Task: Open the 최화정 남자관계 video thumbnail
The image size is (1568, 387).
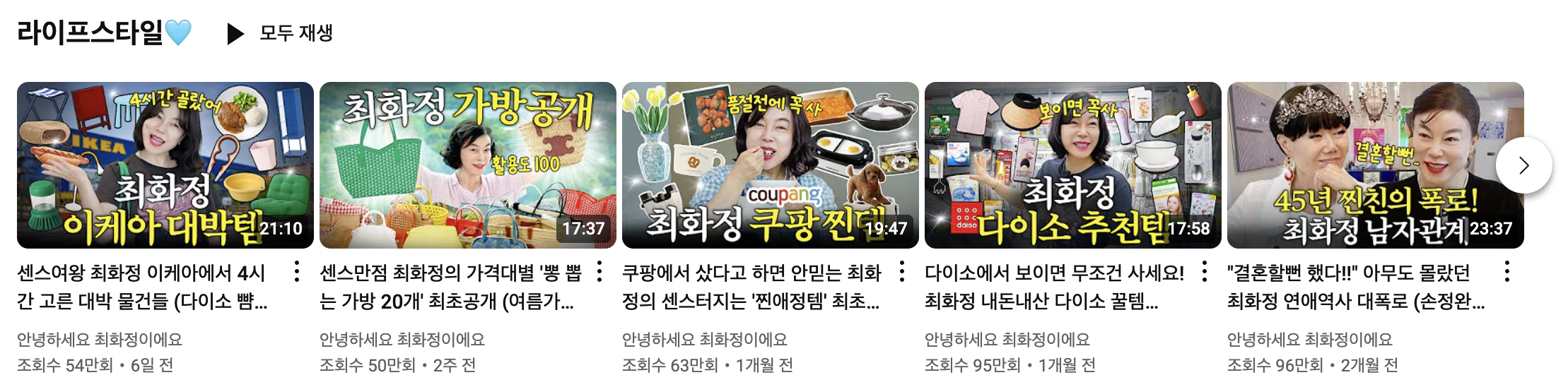Action: pos(1375,165)
